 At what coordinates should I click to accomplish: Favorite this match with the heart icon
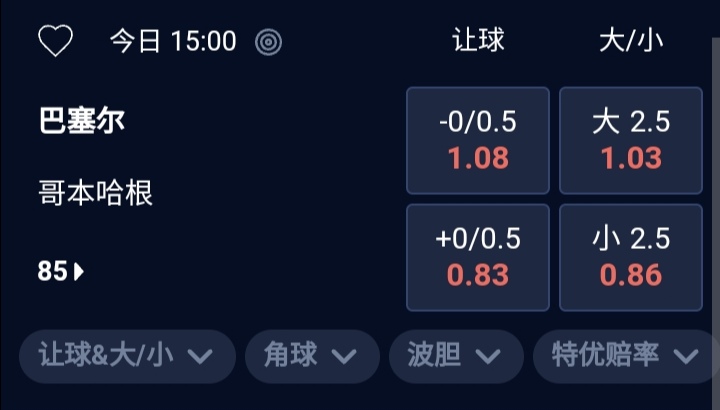(56, 41)
